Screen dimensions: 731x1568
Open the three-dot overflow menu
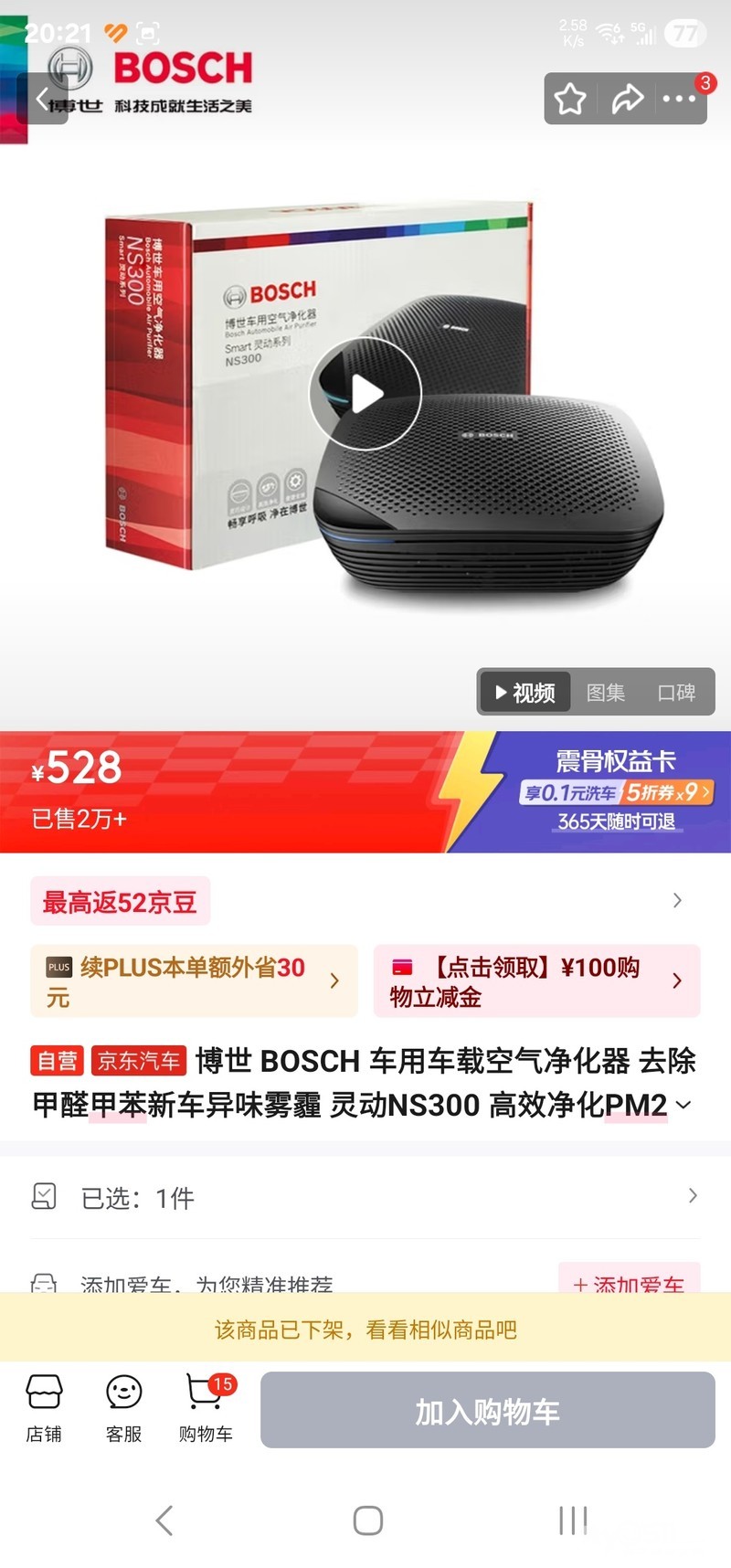(680, 99)
